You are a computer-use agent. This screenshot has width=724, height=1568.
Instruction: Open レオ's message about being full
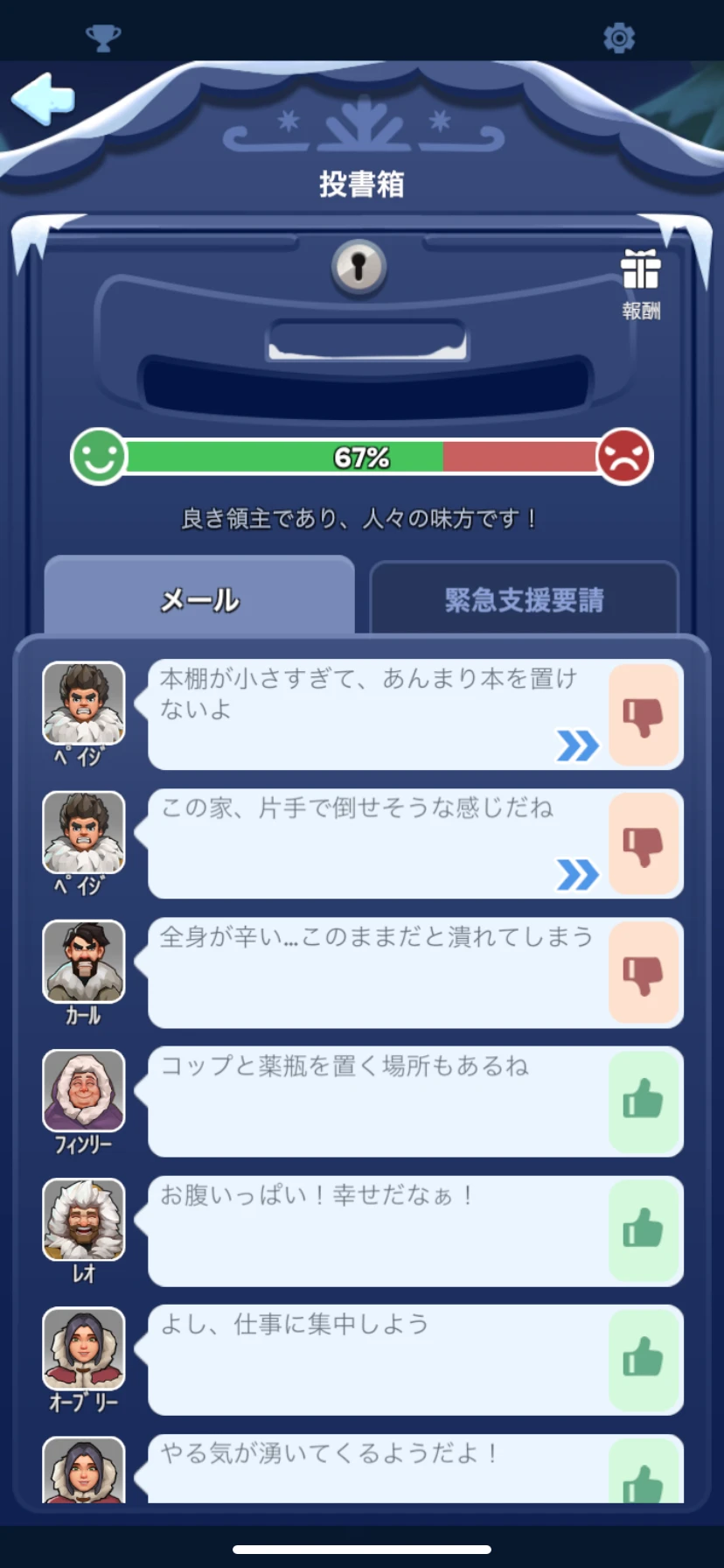tap(378, 1229)
